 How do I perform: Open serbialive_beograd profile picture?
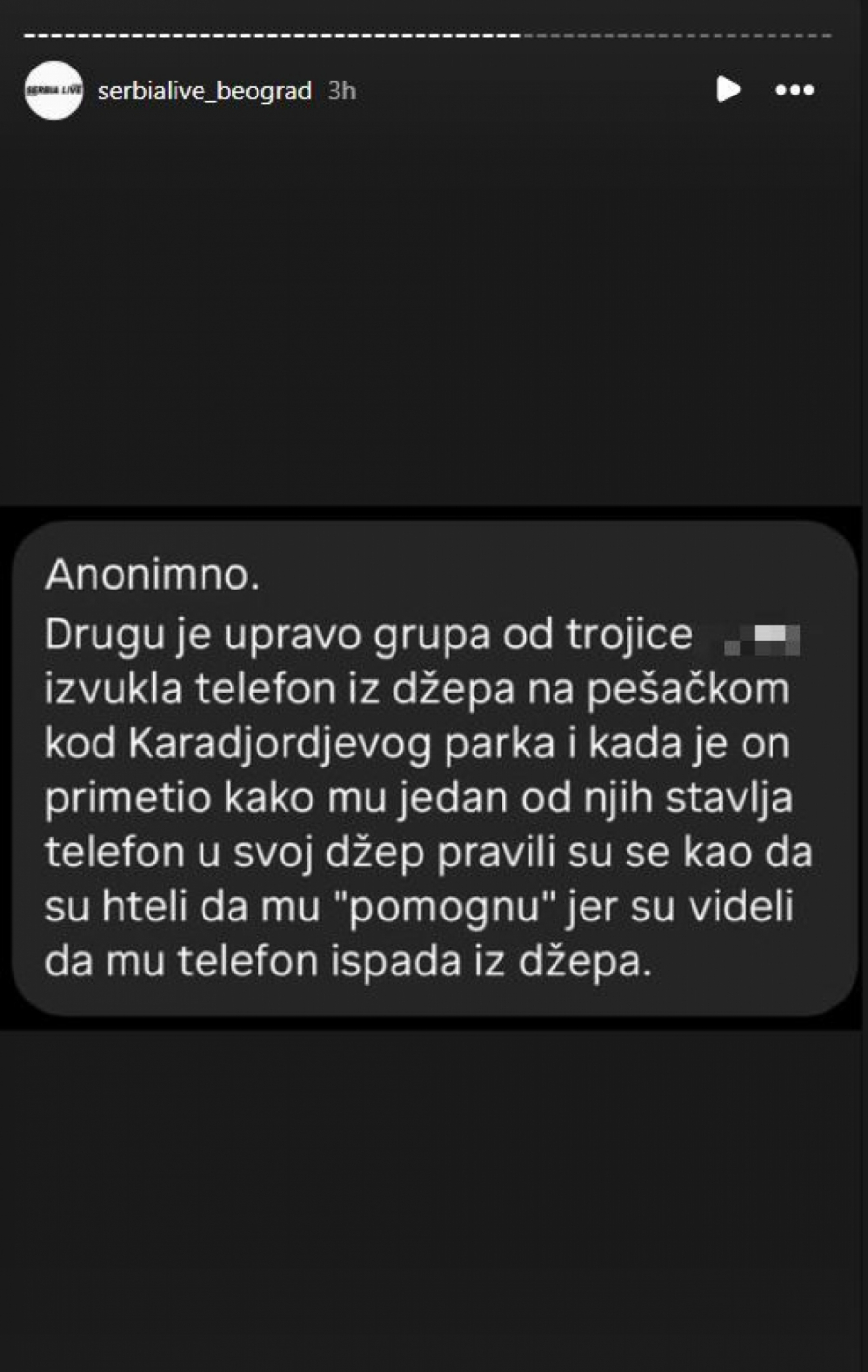click(x=54, y=91)
